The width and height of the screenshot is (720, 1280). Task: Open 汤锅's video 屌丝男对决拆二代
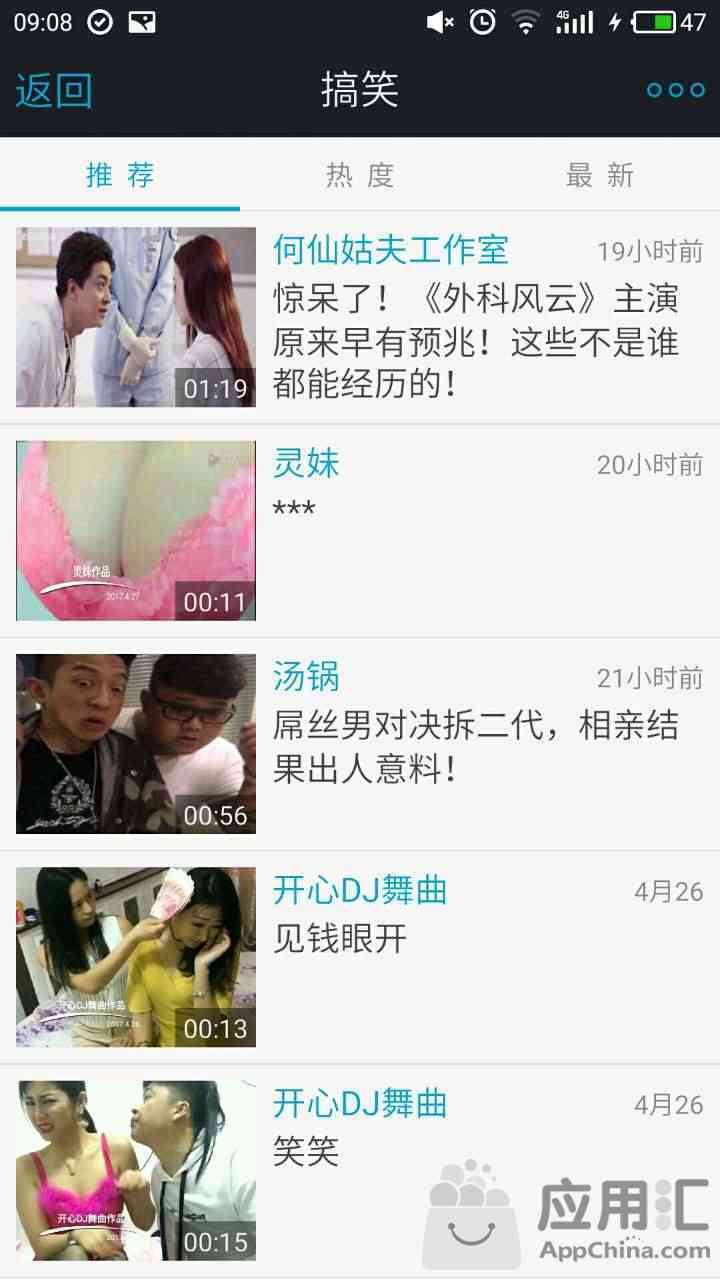coord(360,744)
